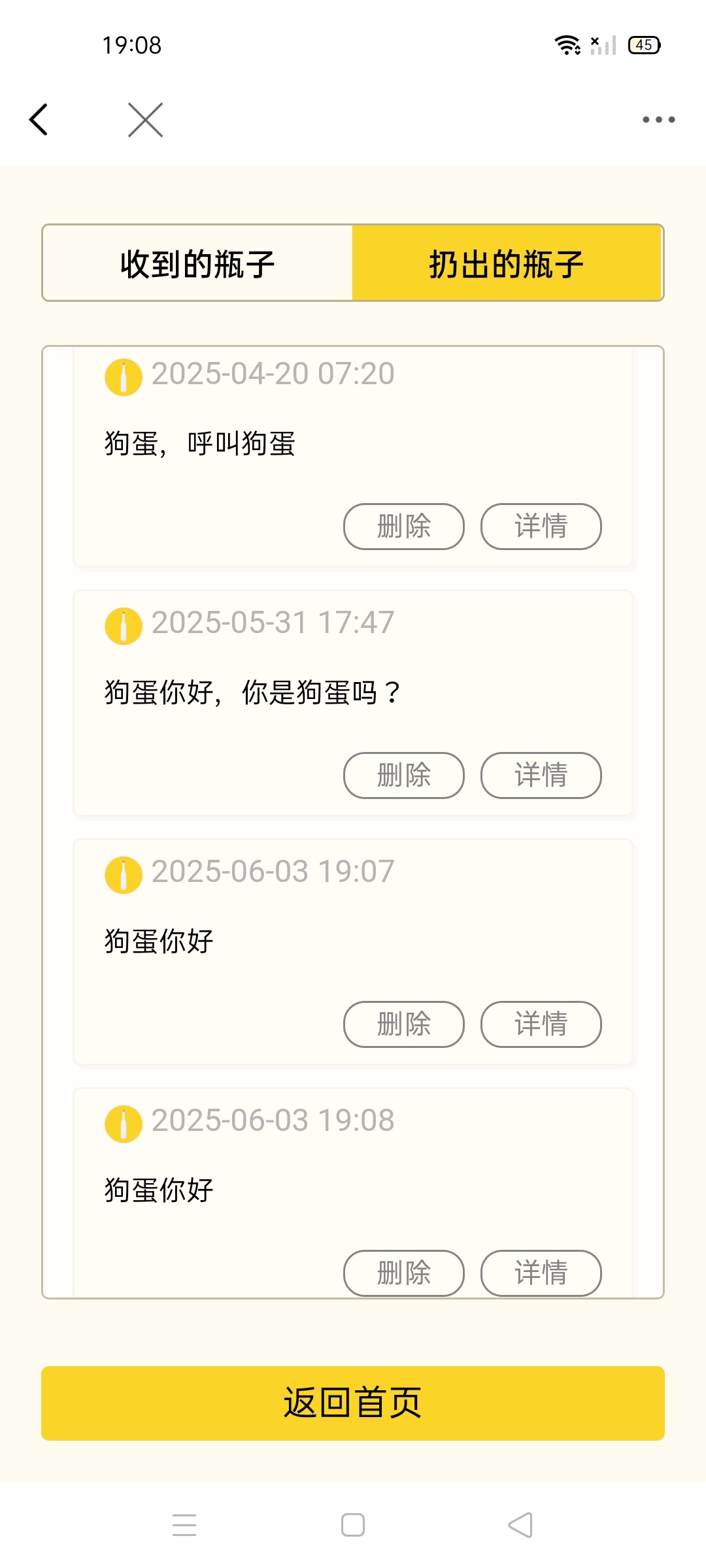Go back using the top-left arrow
The image size is (706, 1568).
click(x=39, y=120)
